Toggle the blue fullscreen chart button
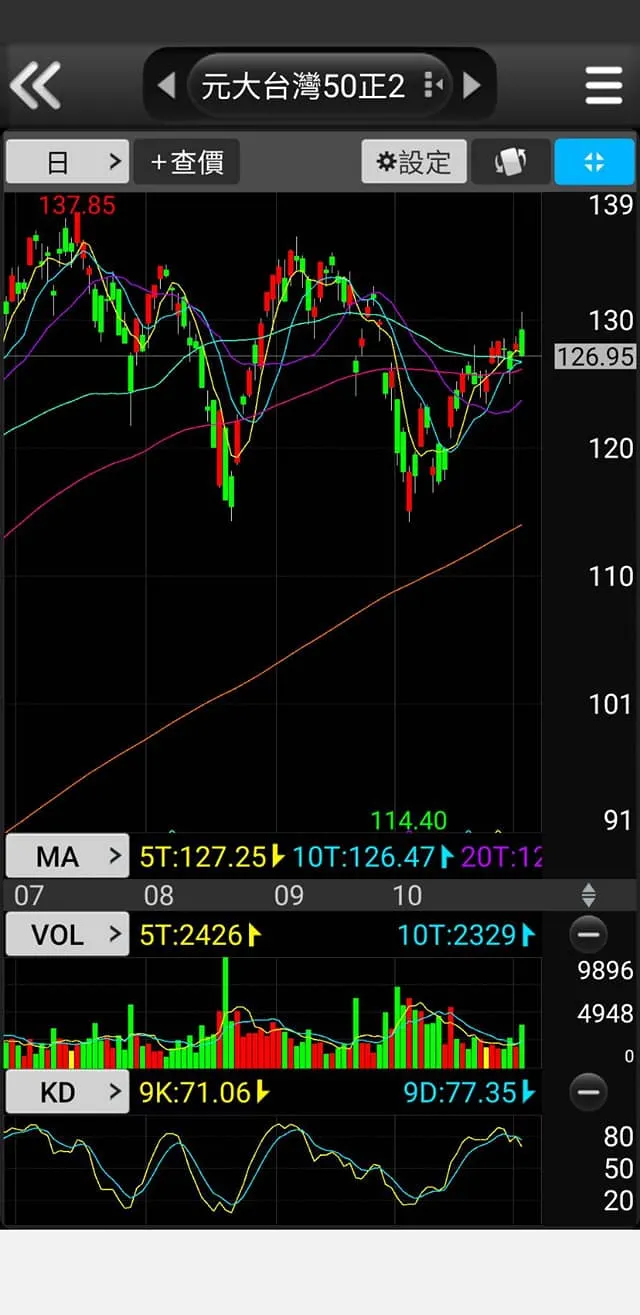 click(x=594, y=162)
